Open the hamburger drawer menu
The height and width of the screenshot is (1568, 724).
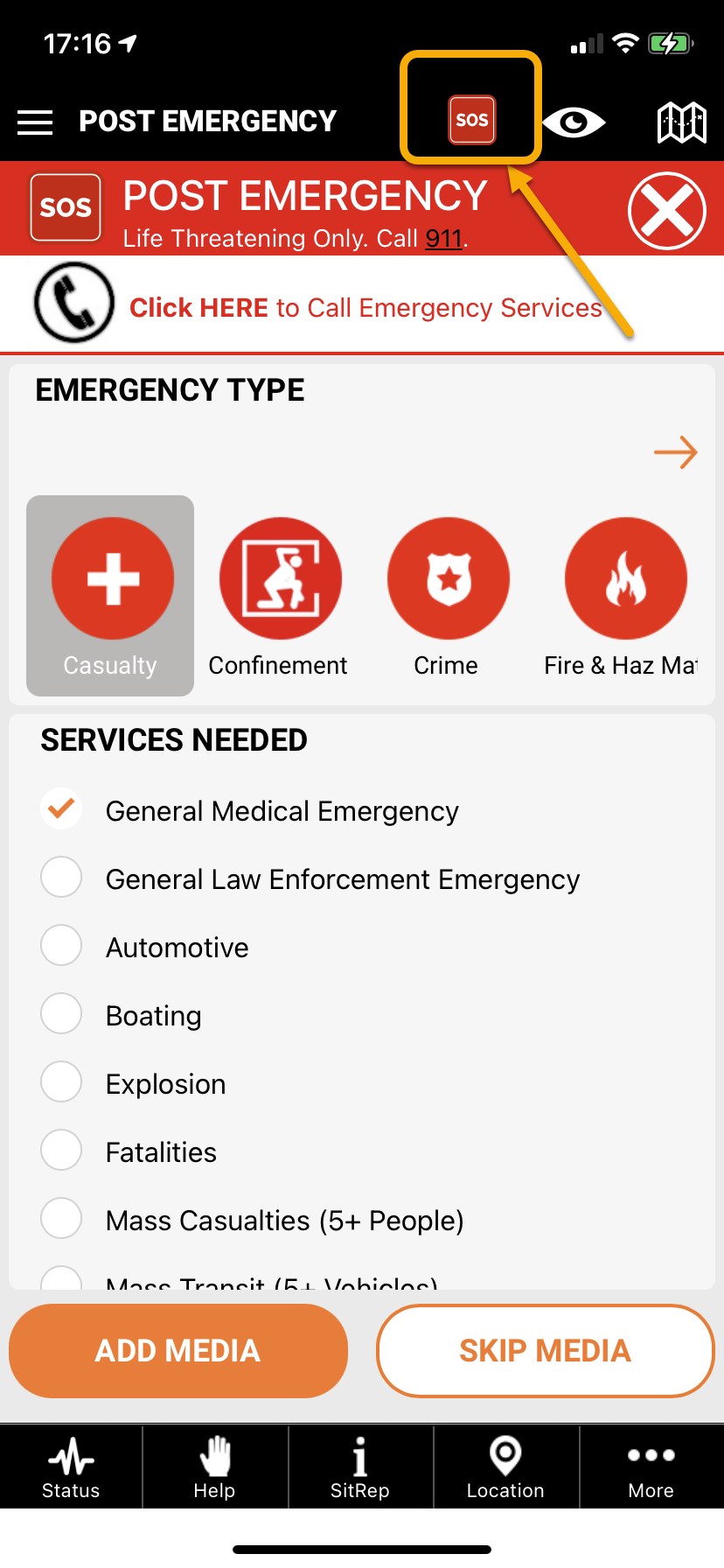point(35,122)
